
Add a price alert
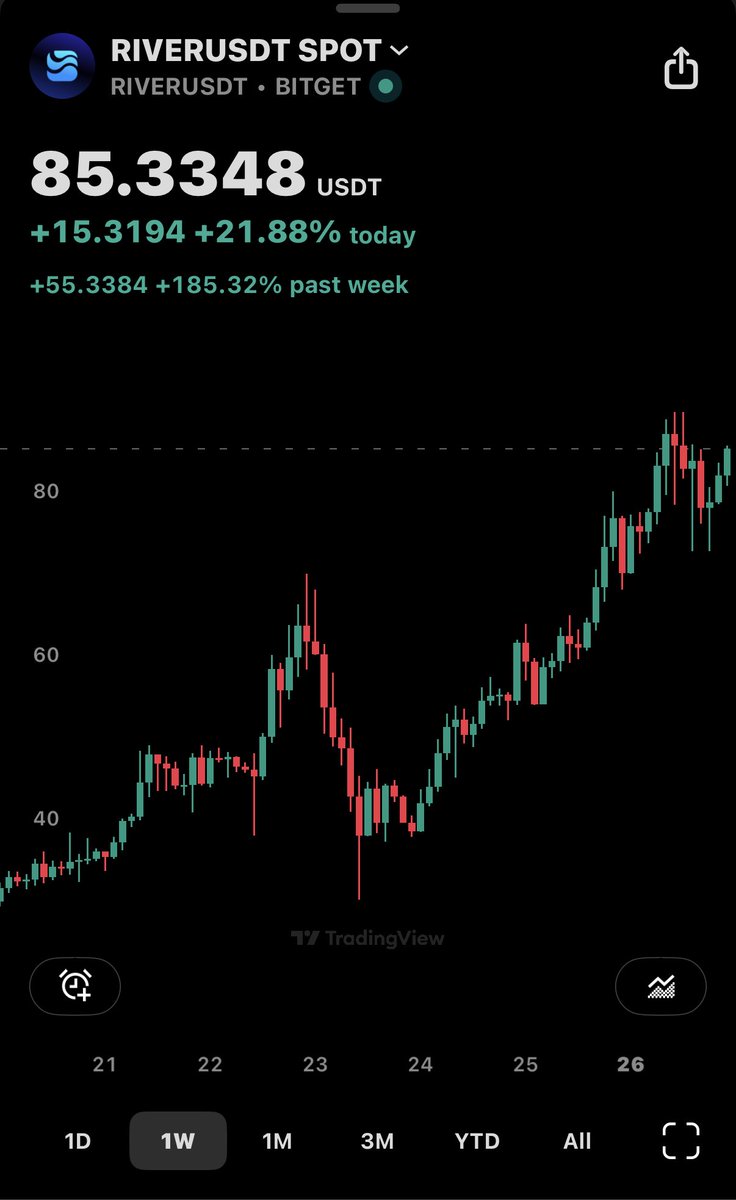tap(75, 986)
